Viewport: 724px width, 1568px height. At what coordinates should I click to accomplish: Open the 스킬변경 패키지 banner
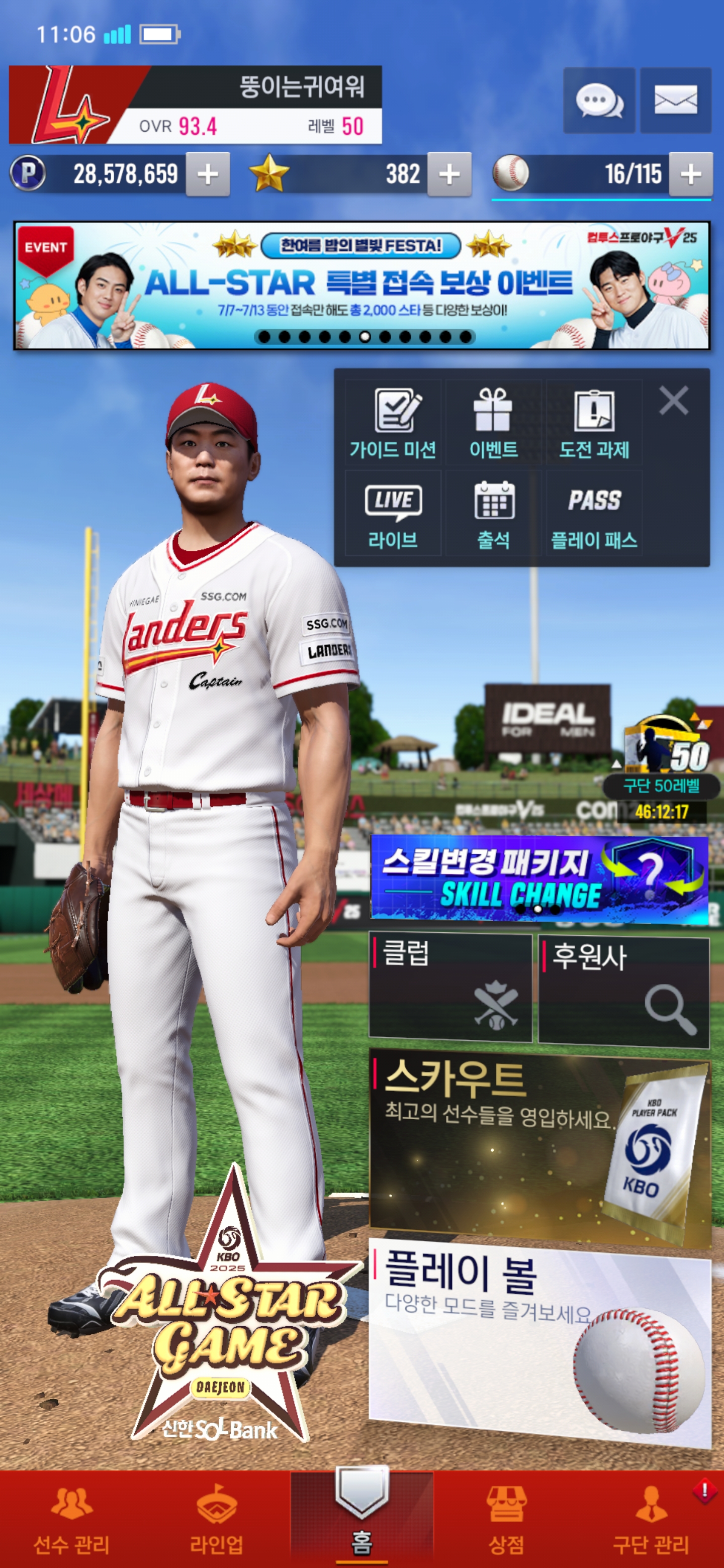(x=539, y=878)
